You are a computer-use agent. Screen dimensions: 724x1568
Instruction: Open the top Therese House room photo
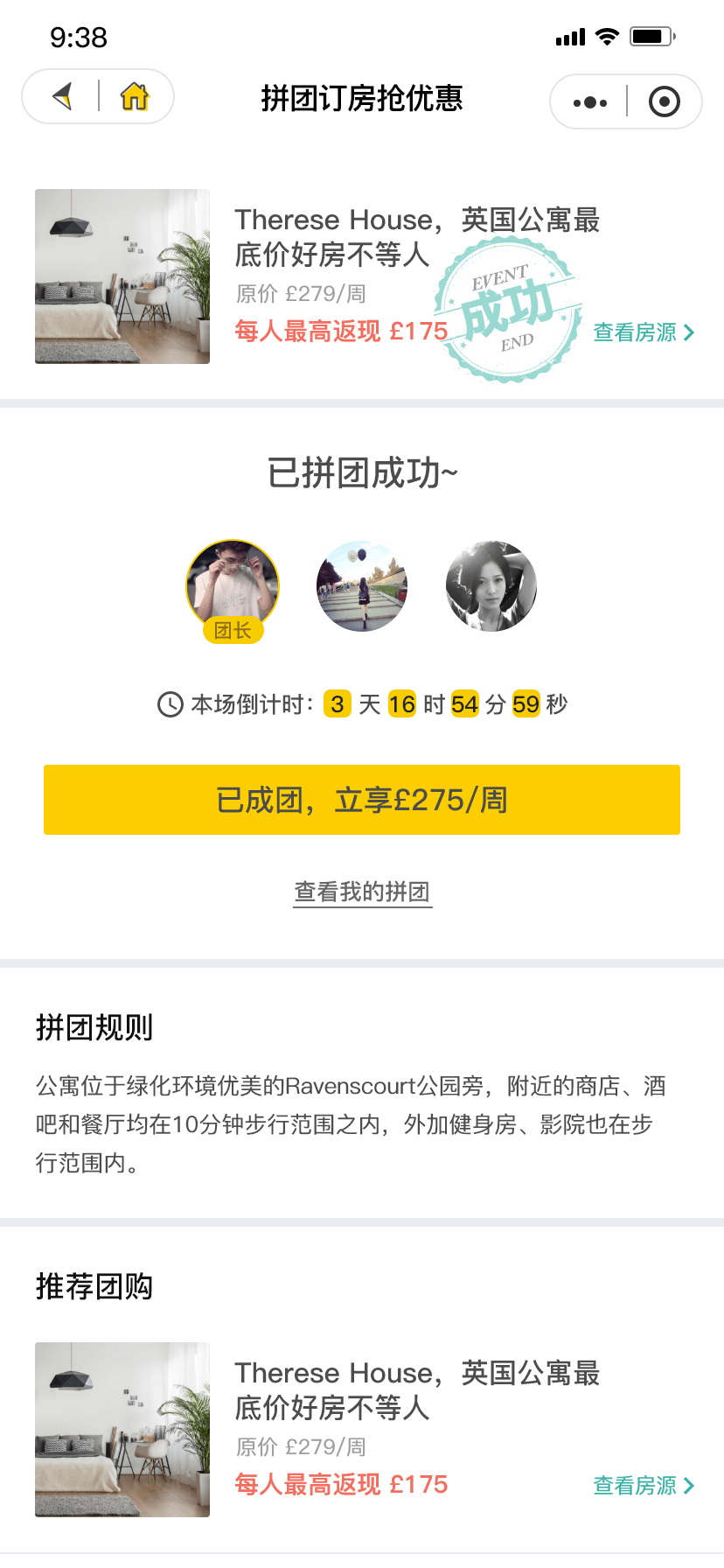(x=122, y=276)
